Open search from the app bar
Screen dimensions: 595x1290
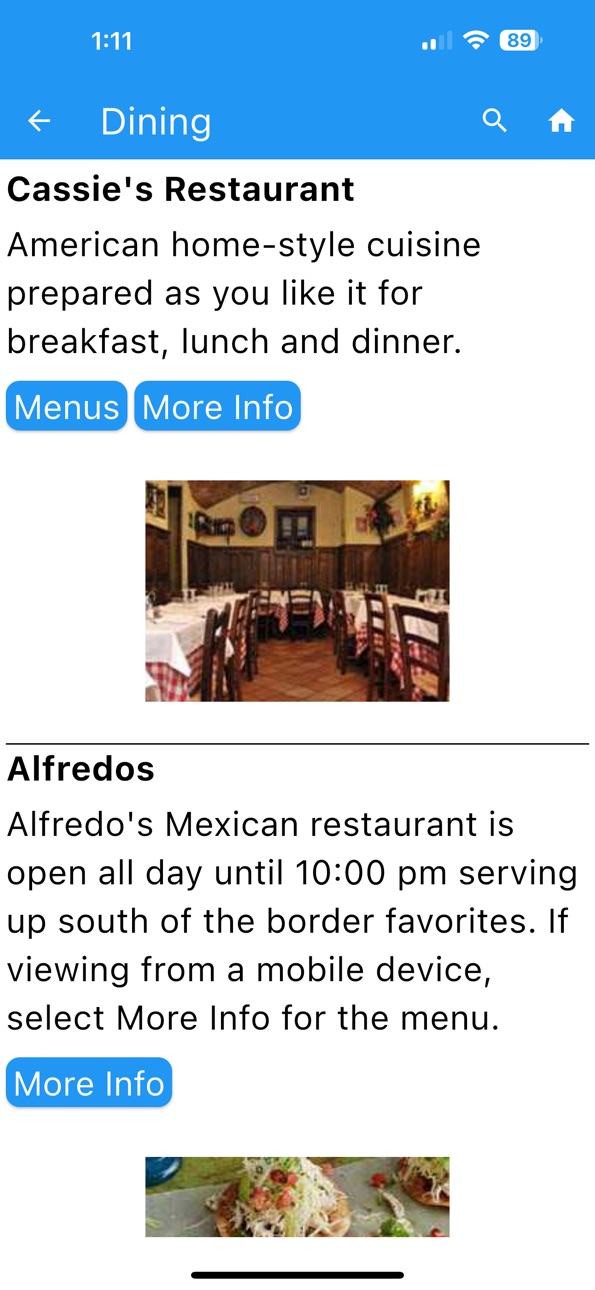[x=494, y=121]
